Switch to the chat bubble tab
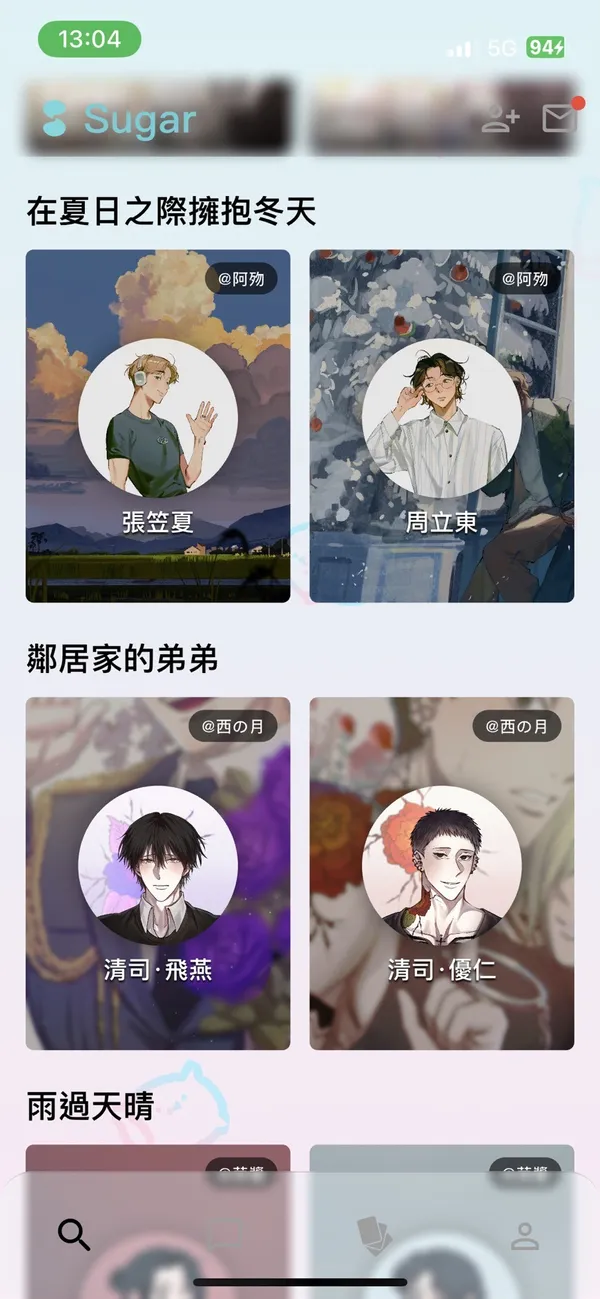Screen dimensions: 600x1299 (x=225, y=1235)
